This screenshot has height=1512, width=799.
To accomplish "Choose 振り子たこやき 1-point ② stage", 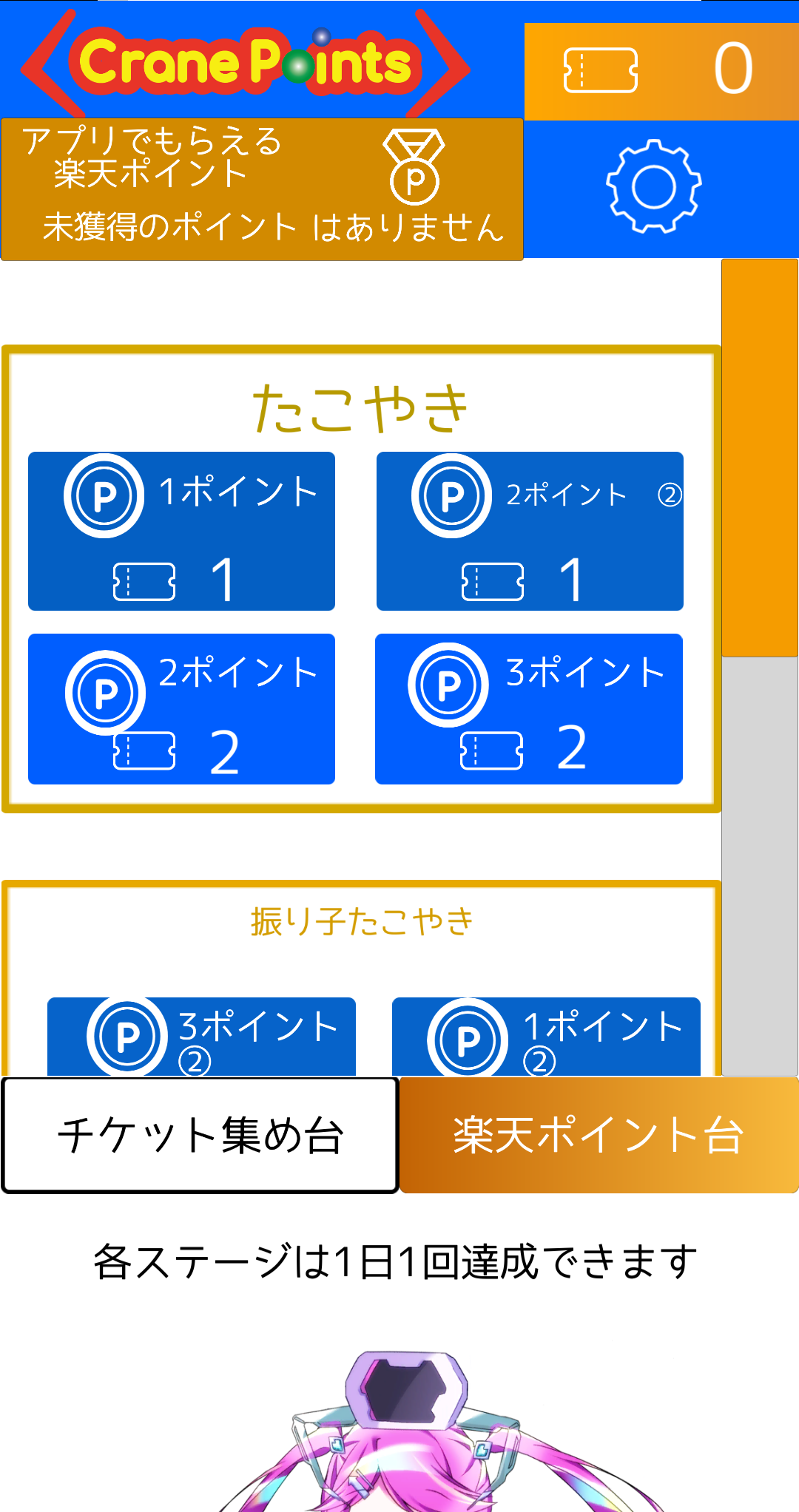I will click(546, 1037).
